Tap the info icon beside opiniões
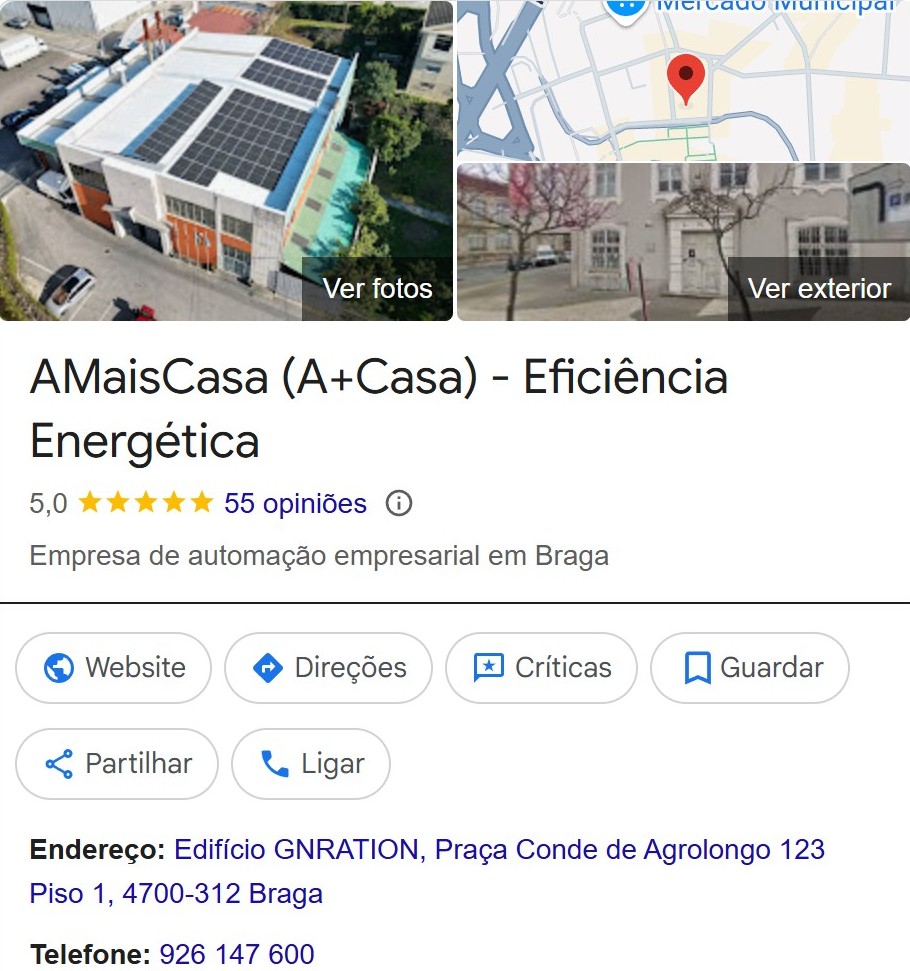Image resolution: width=910 pixels, height=971 pixels. click(399, 503)
